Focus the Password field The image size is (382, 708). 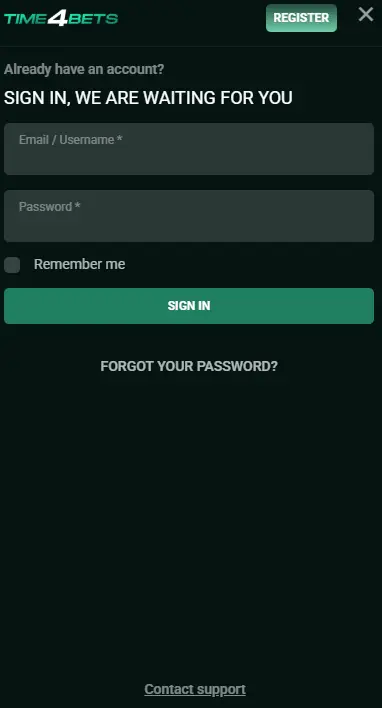189,216
